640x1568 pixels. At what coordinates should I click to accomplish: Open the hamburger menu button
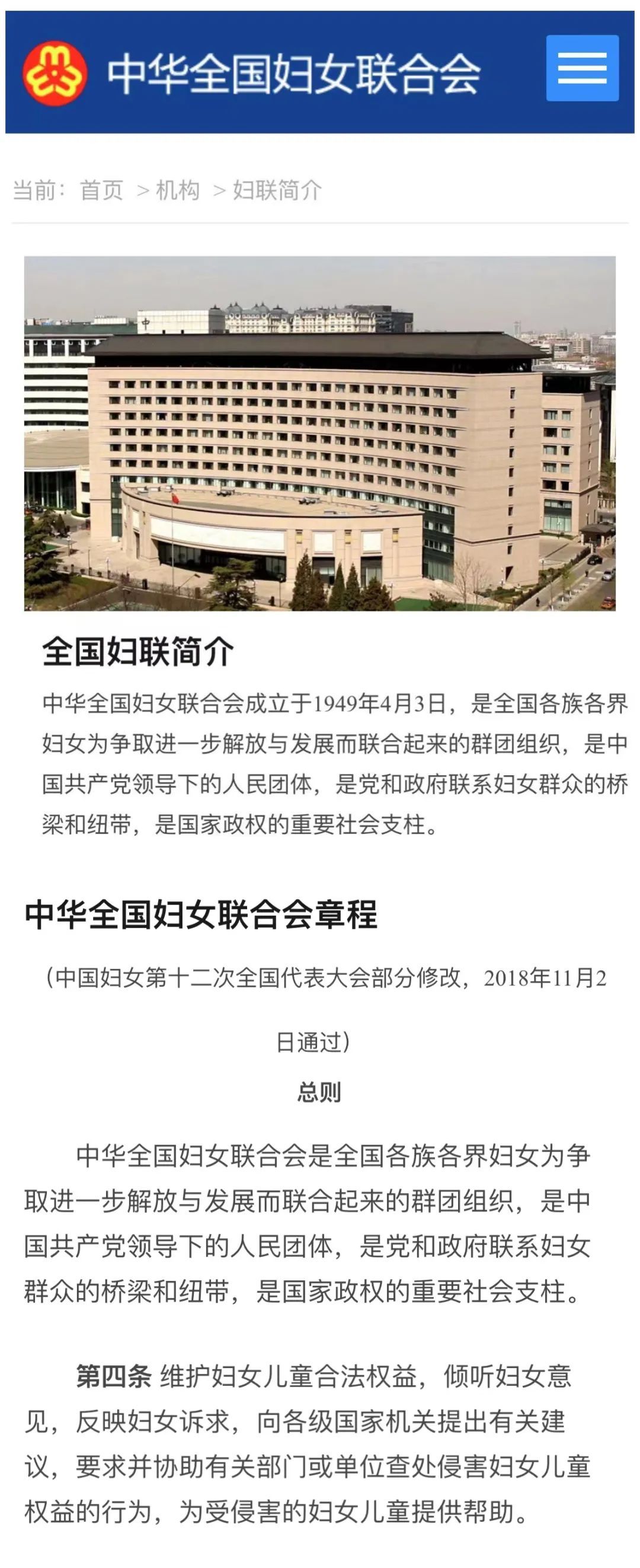(581, 68)
